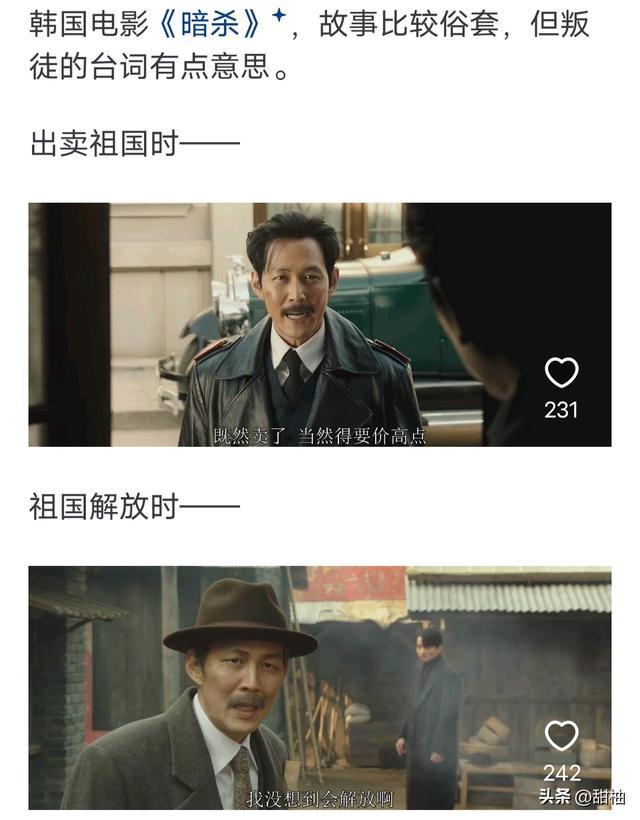This screenshot has width=640, height=820.
Task: Like the image with 242 likes
Action: [561, 736]
